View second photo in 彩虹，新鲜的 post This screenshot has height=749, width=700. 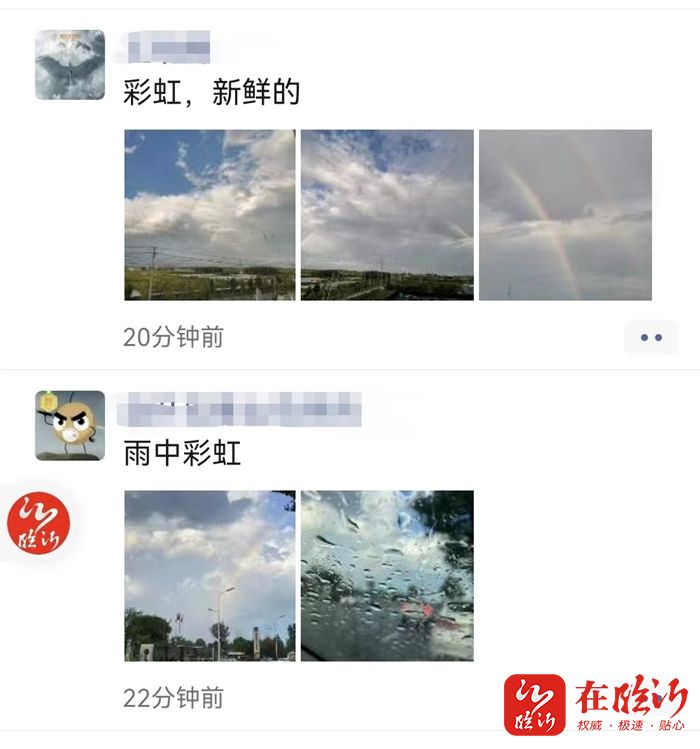387,214
